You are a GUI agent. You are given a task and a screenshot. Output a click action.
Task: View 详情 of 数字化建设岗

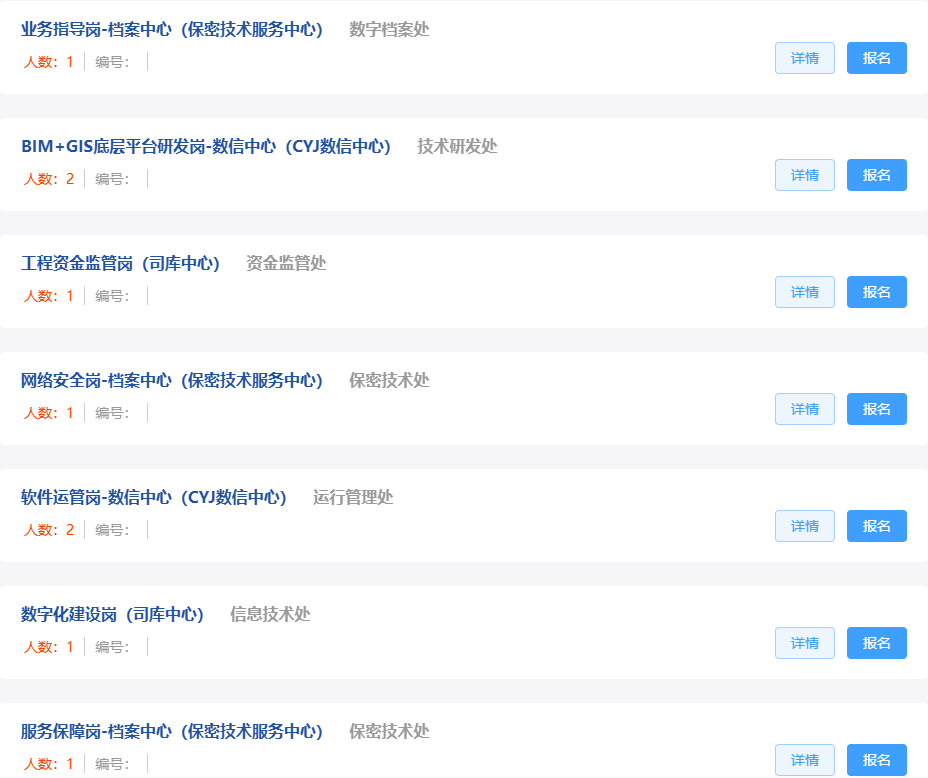(x=804, y=643)
